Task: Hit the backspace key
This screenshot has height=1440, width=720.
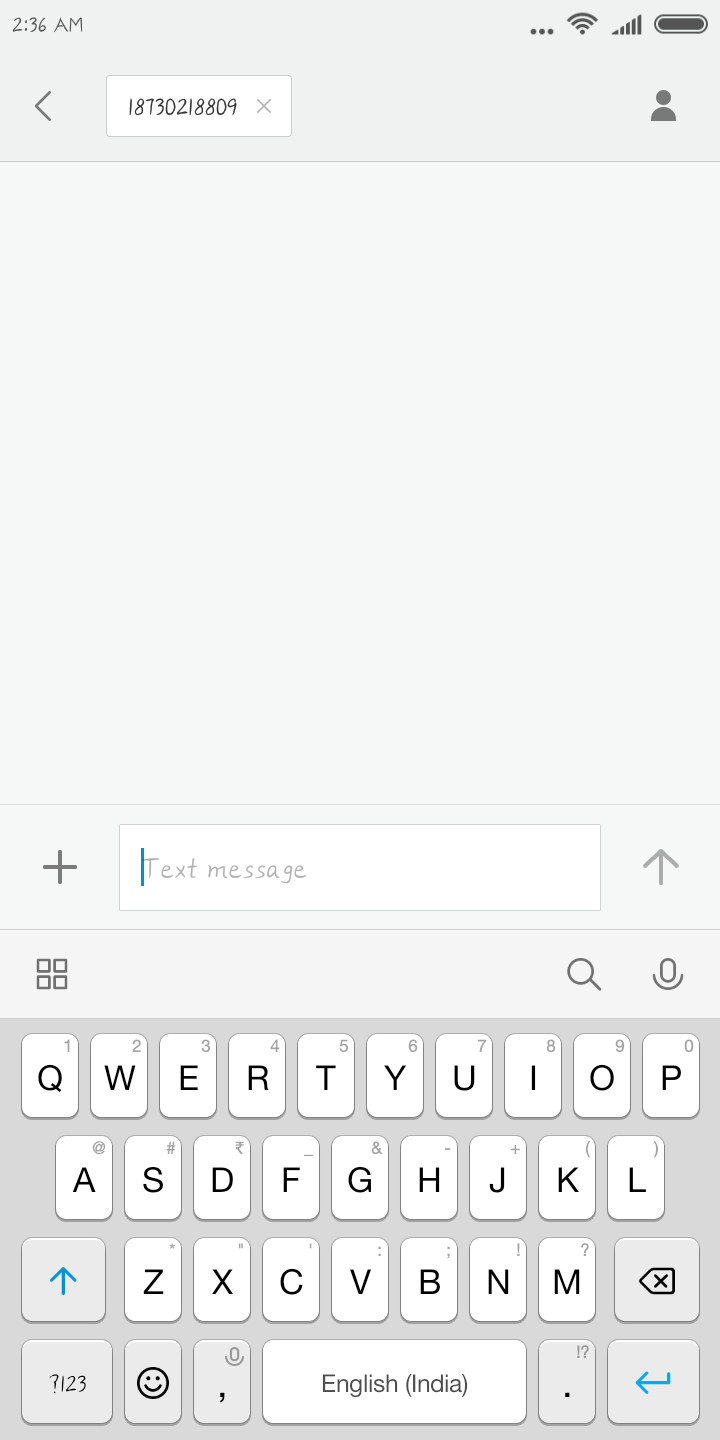Action: pos(657,1281)
